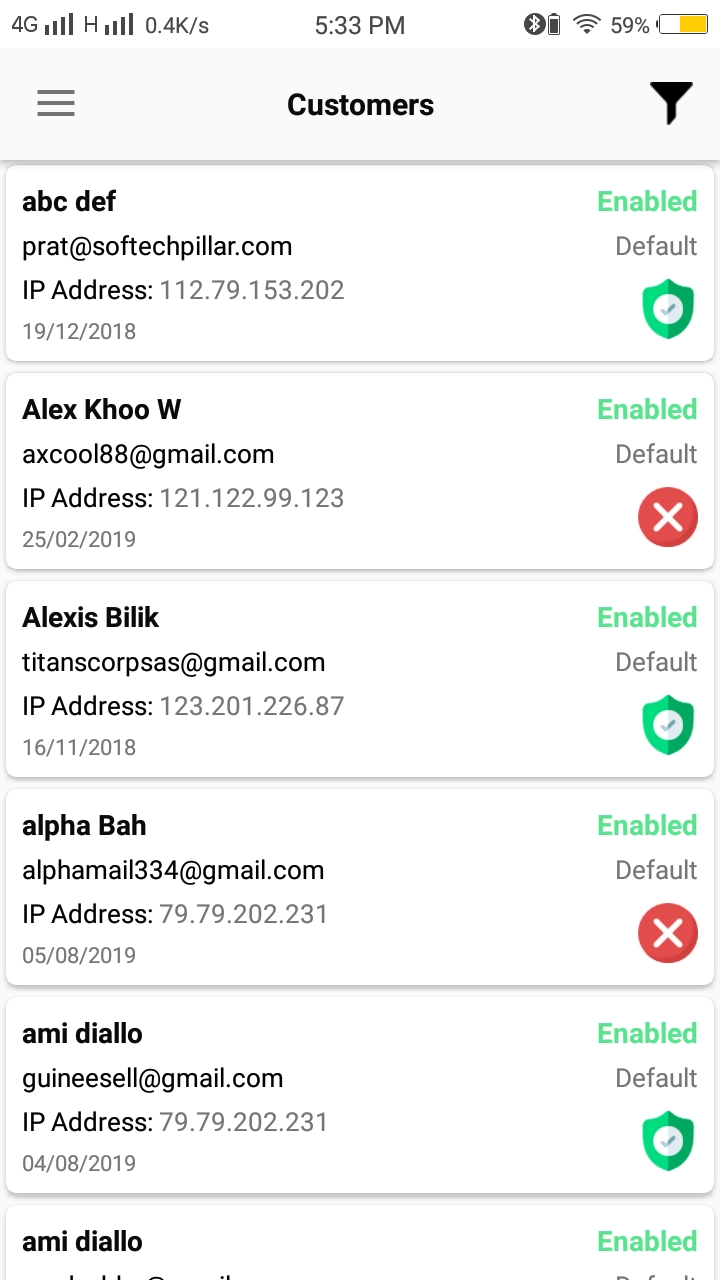View Alexis Bilik's customer details

pos(360,680)
